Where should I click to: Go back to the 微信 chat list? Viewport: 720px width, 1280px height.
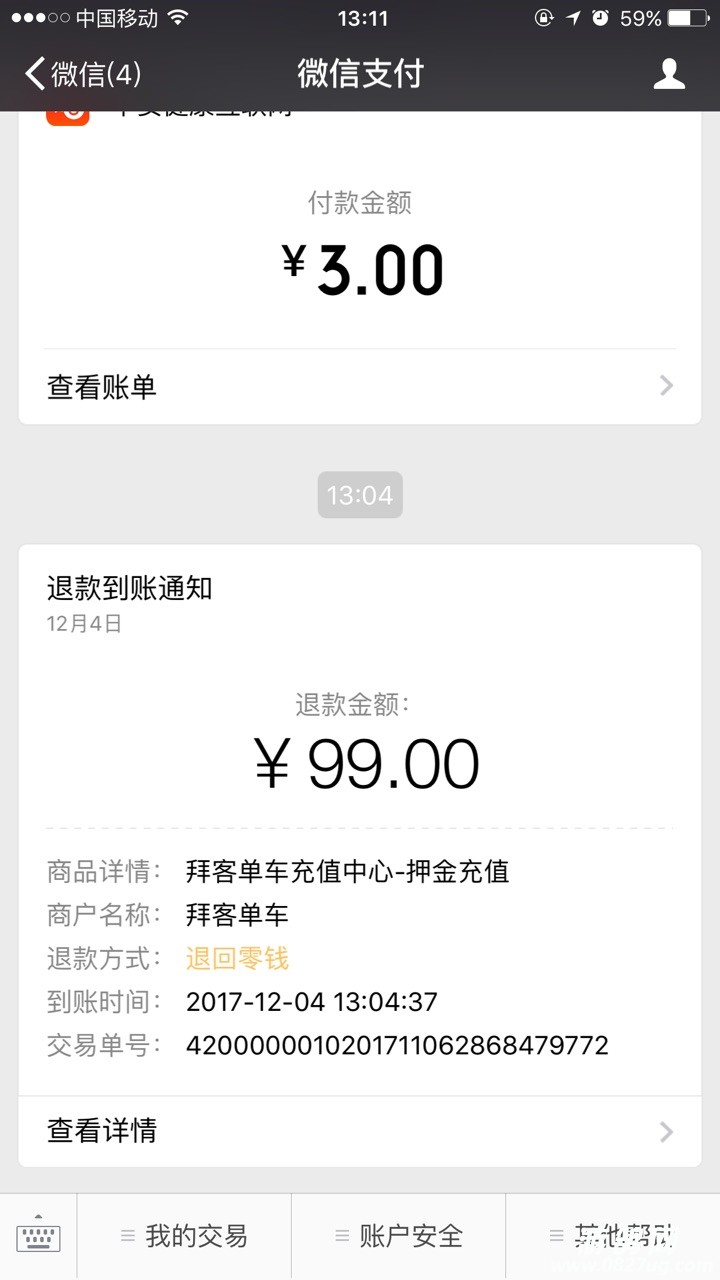tap(82, 74)
